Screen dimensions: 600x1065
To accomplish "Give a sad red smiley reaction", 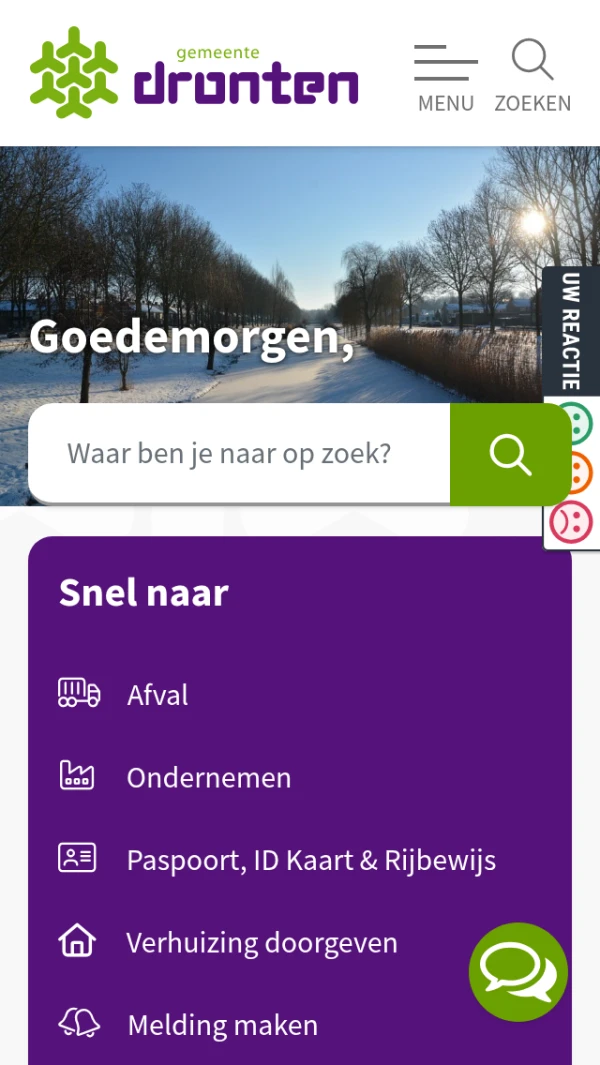I will point(571,521).
